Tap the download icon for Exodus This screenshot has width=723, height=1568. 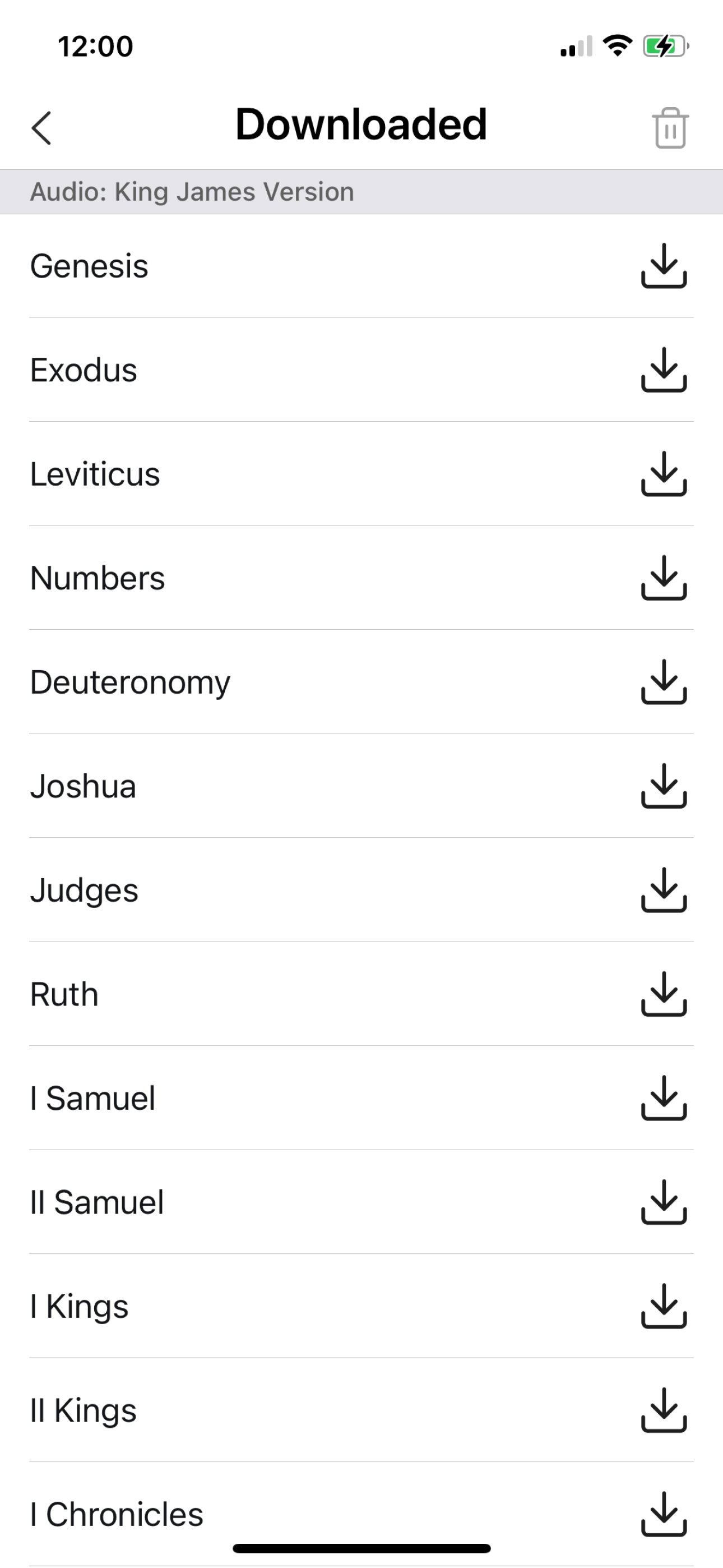point(664,370)
